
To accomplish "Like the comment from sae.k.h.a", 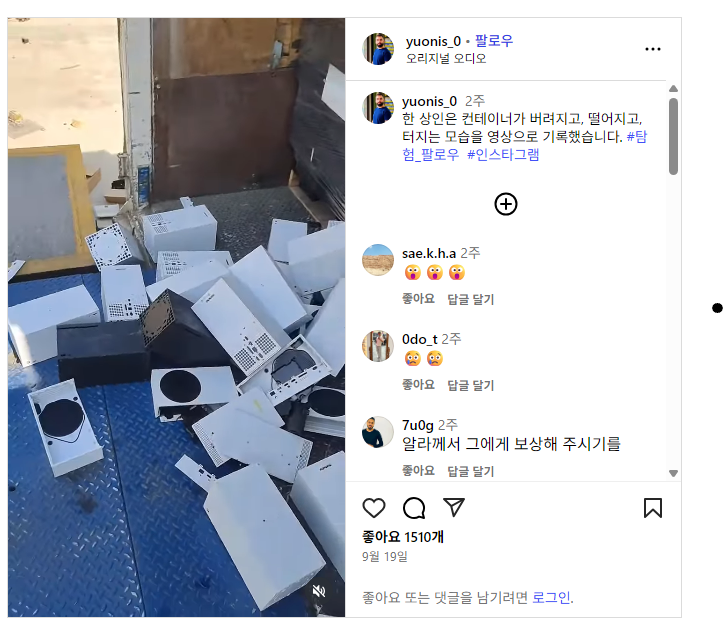I will click(418, 299).
